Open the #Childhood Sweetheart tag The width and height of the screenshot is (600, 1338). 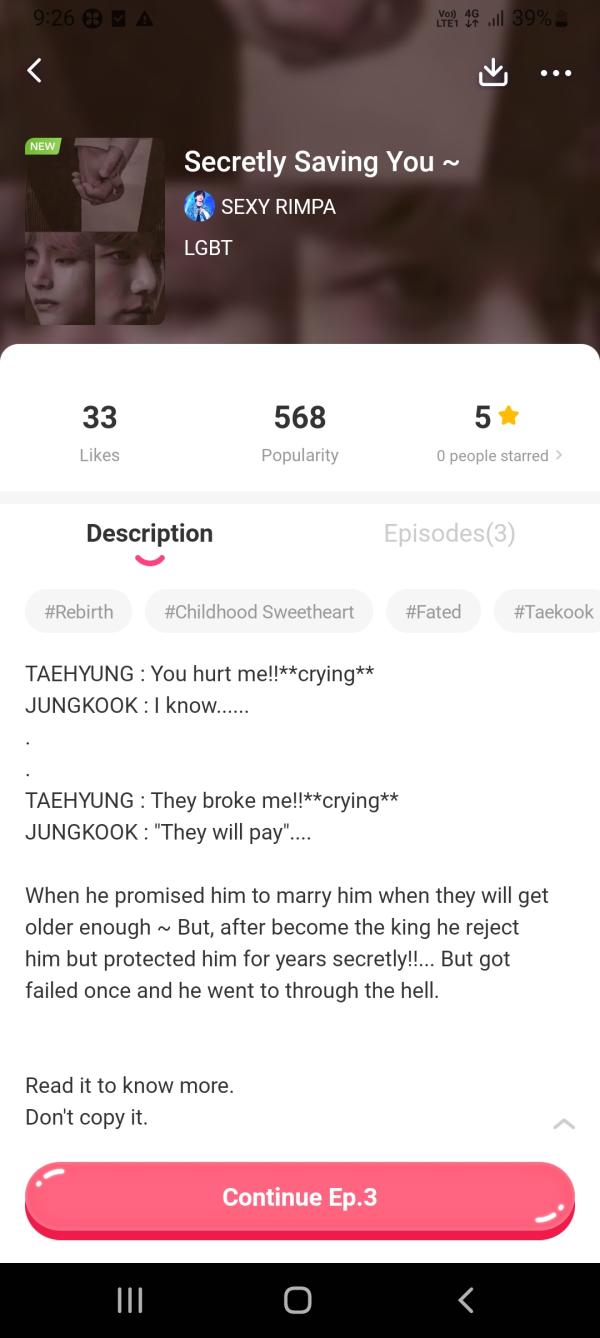coord(259,612)
